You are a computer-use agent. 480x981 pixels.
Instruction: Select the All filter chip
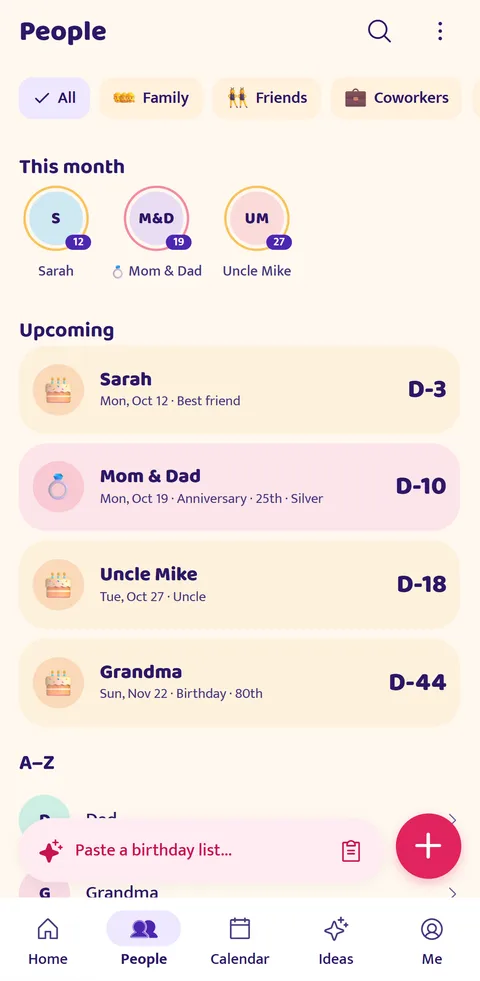point(54,98)
